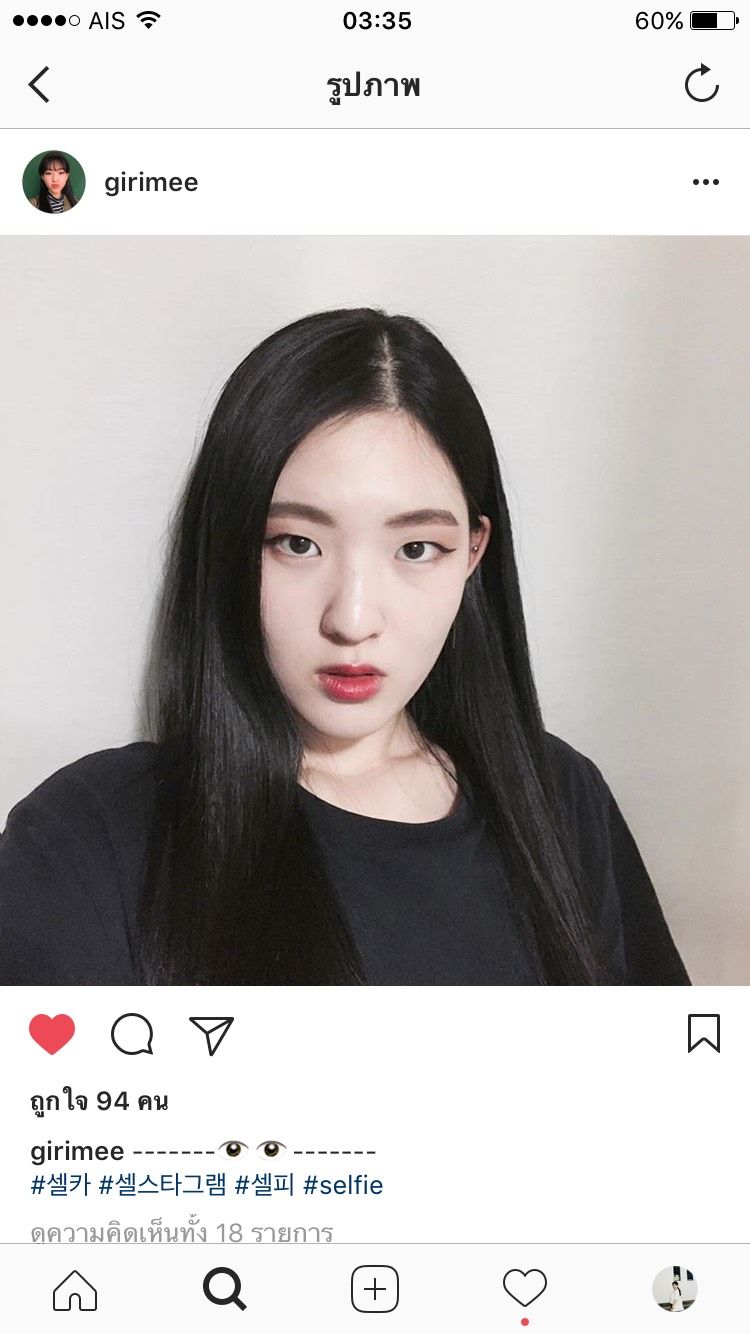The width and height of the screenshot is (750, 1334).
Task: Open the post options menu
Action: (x=706, y=182)
